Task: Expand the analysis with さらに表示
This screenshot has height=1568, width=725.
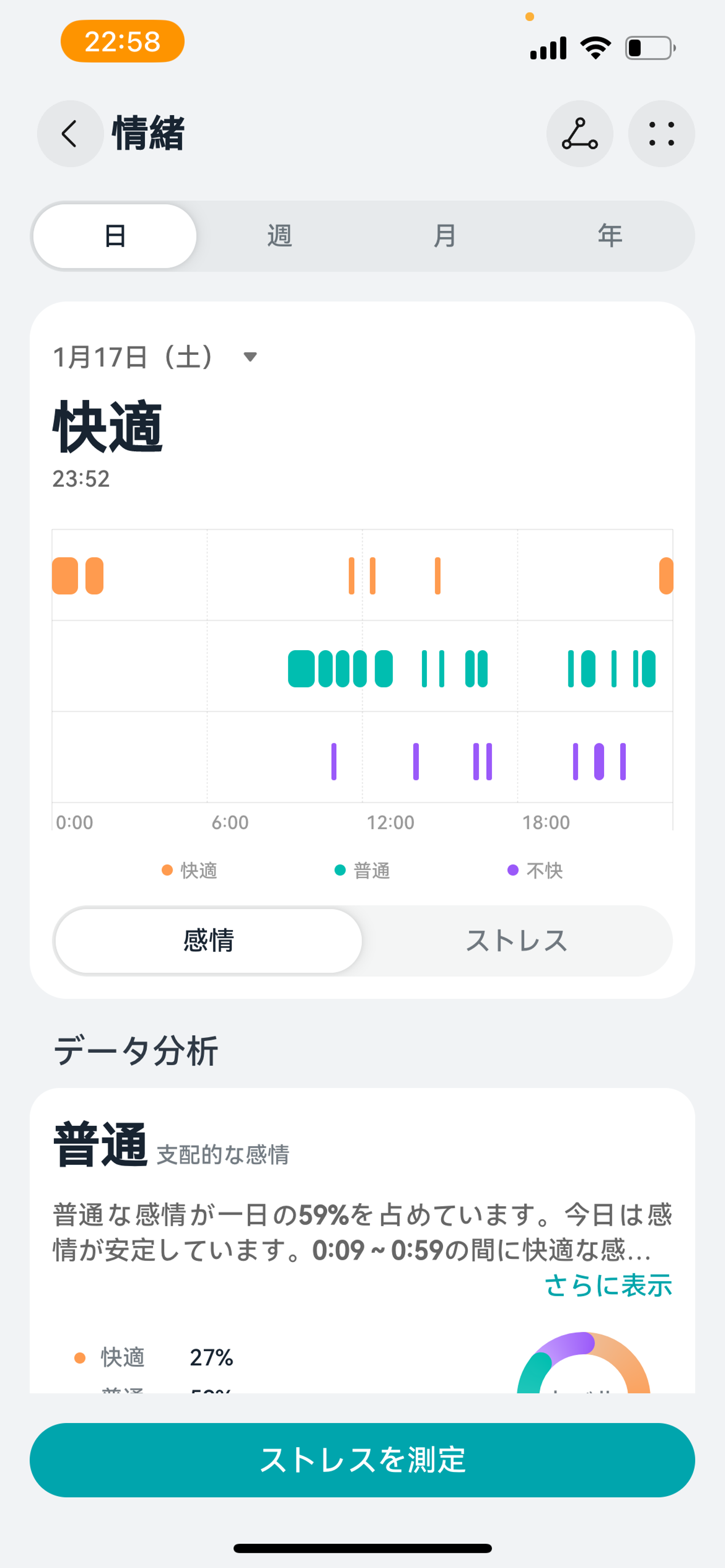Action: [x=608, y=1285]
